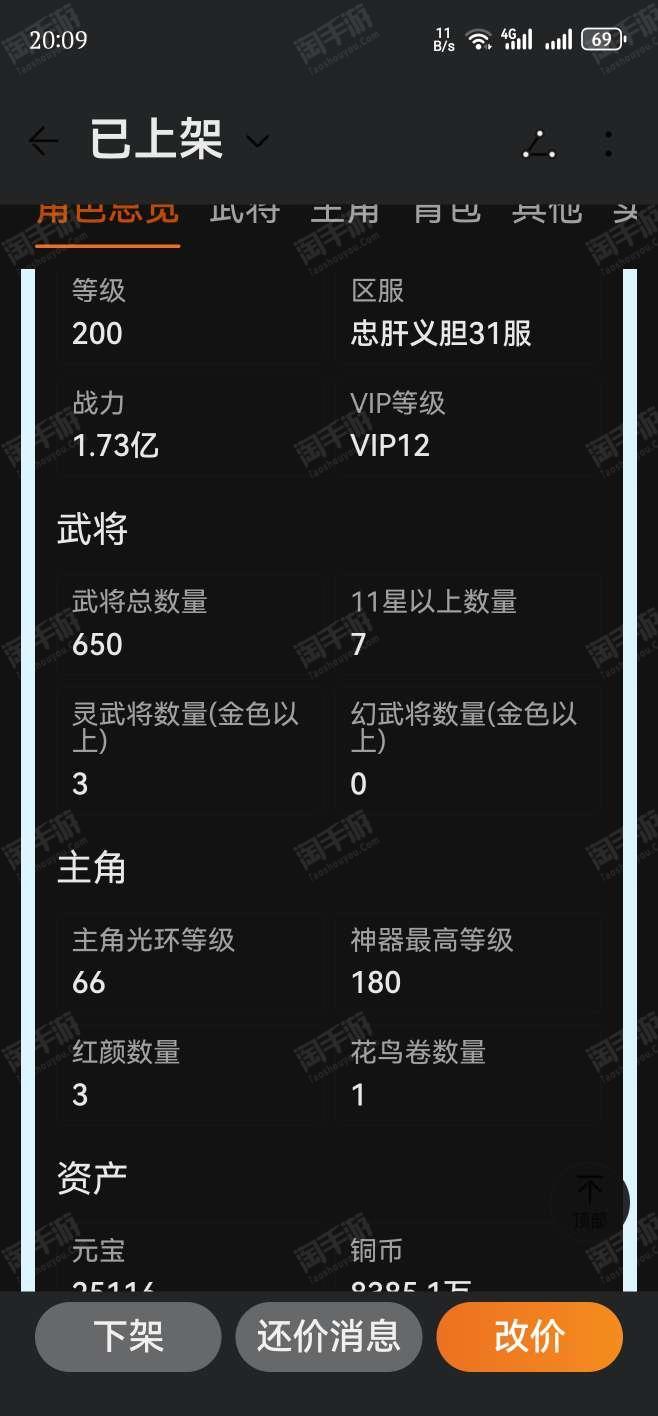Viewport: 658px width, 1416px height.
Task: Switch to the 背包 tab
Action: (446, 213)
